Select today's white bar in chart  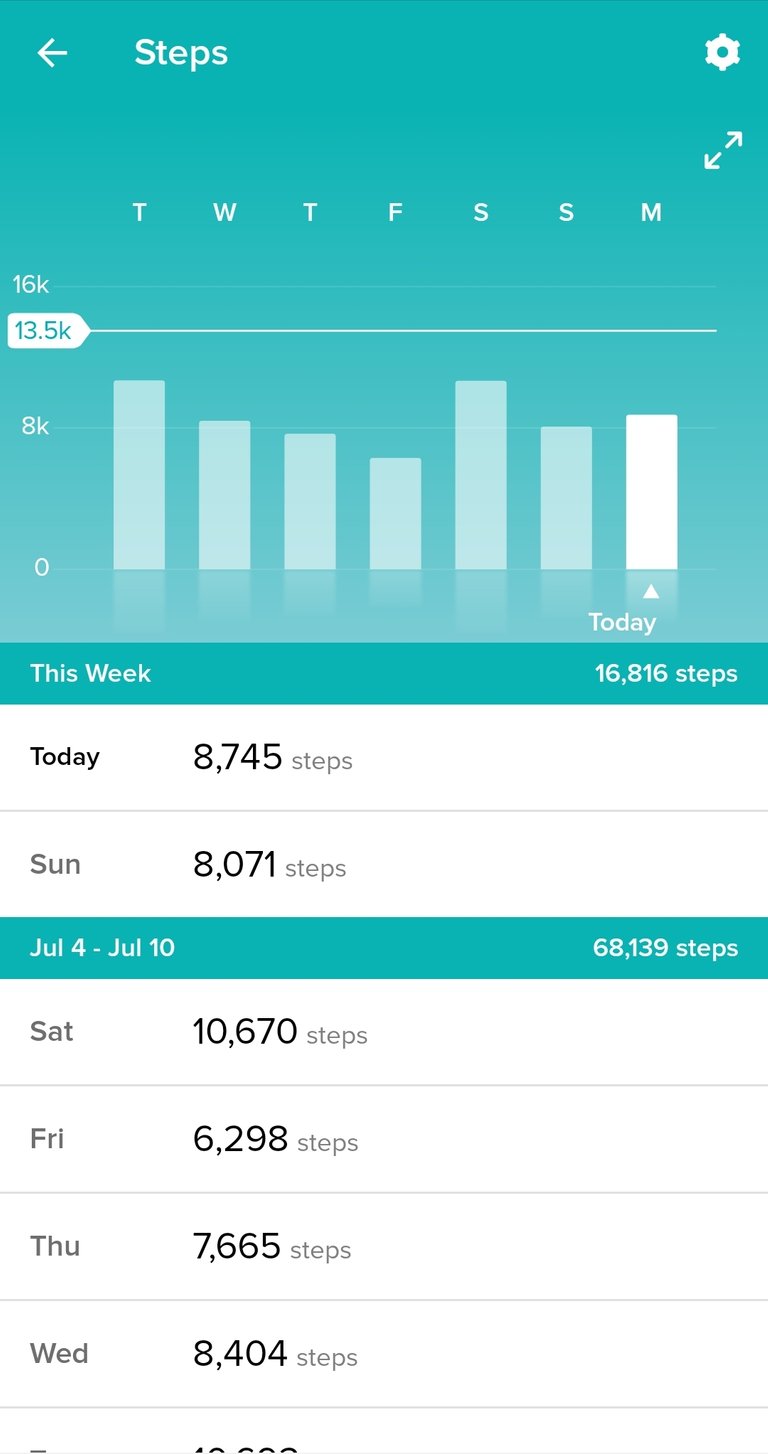click(x=651, y=492)
